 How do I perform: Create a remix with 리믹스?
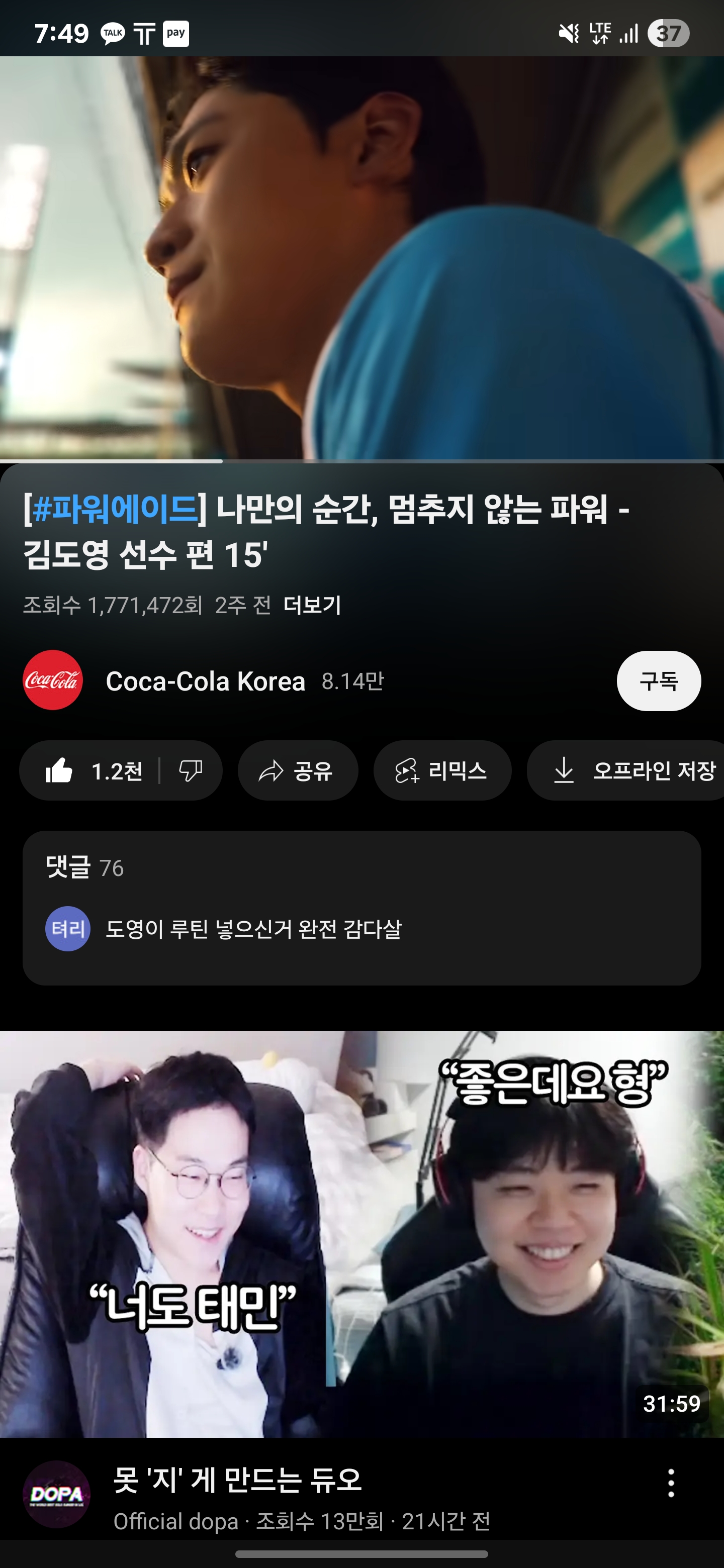pyautogui.click(x=442, y=771)
